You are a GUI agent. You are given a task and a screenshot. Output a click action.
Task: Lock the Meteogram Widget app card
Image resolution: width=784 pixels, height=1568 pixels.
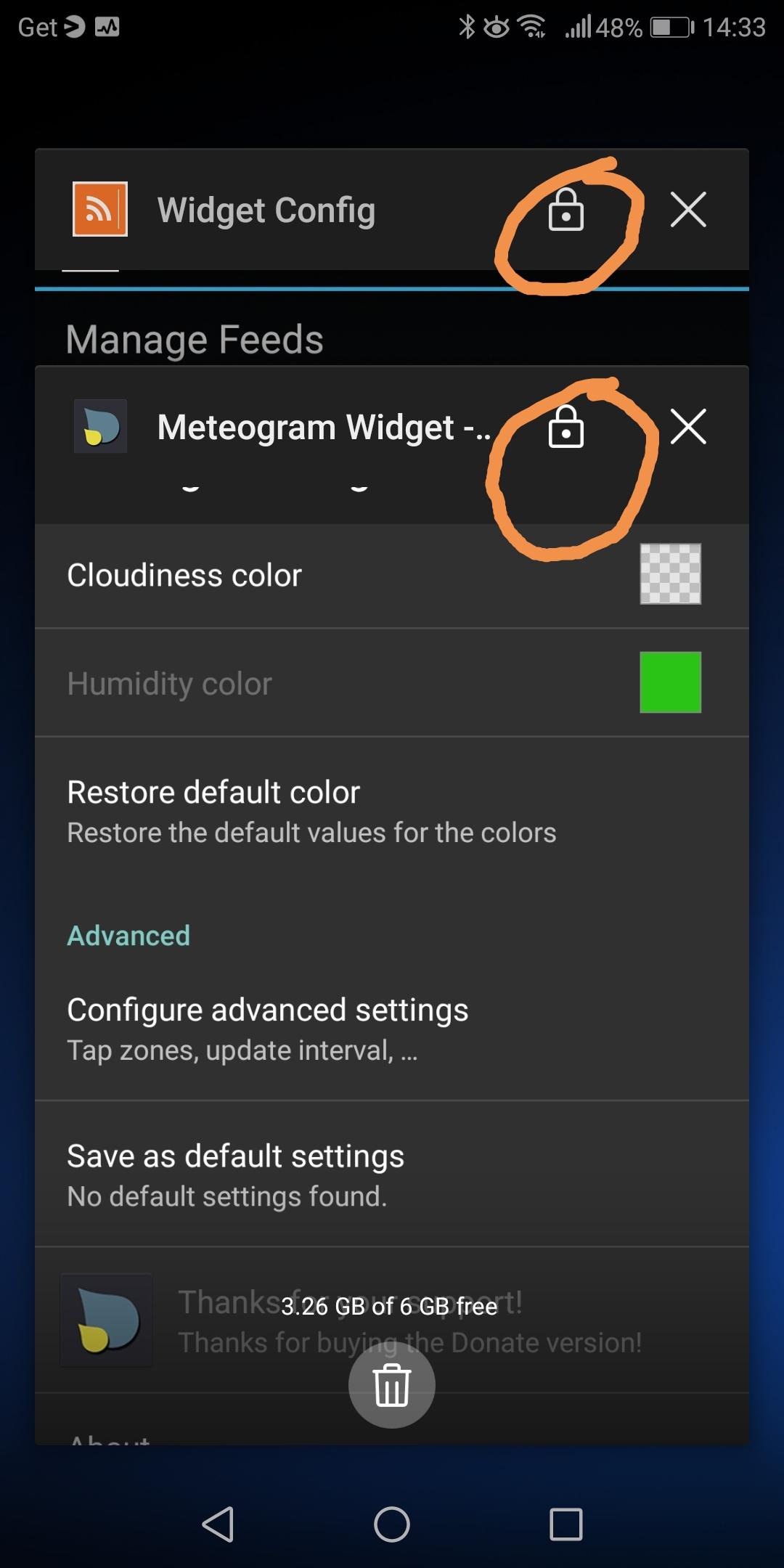pos(566,426)
